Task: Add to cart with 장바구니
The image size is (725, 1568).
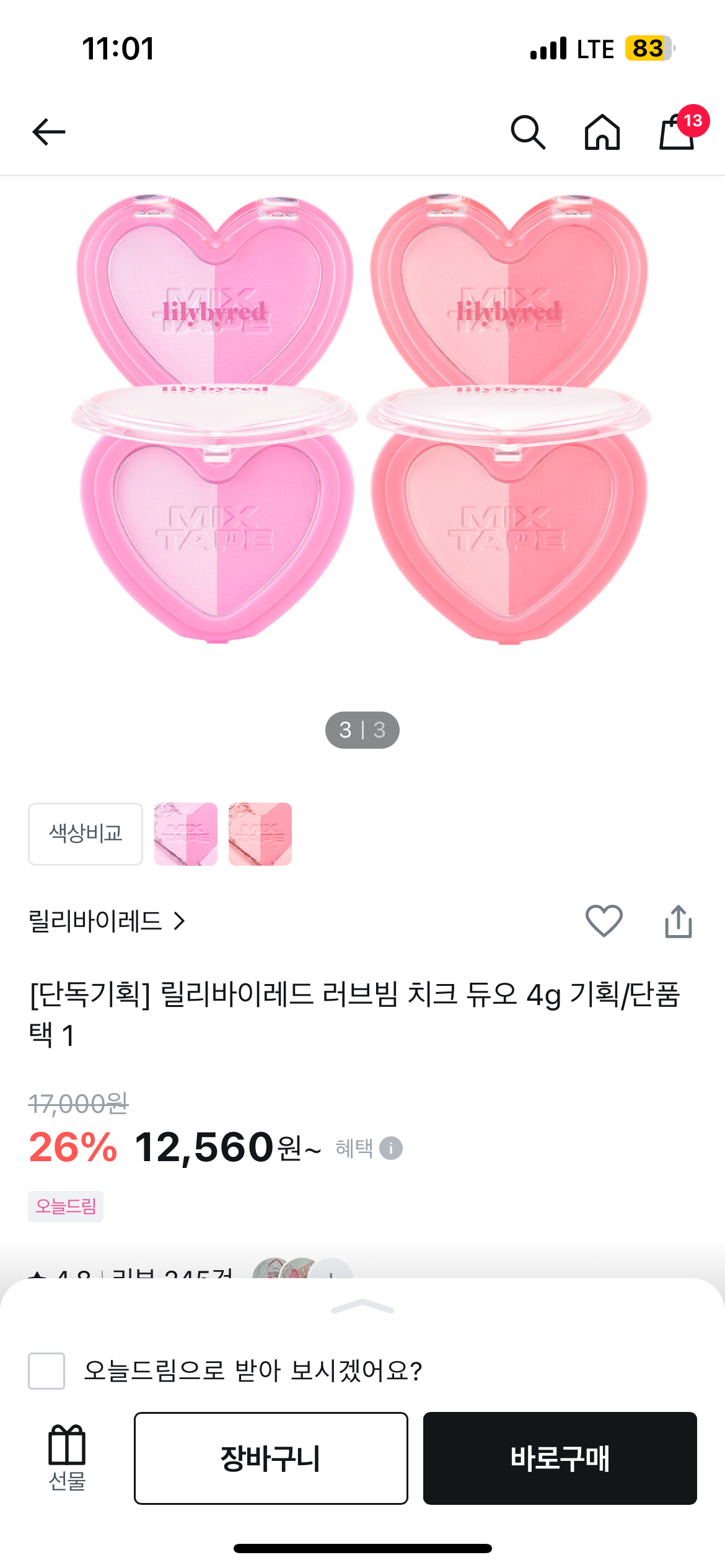Action: pyautogui.click(x=271, y=1458)
